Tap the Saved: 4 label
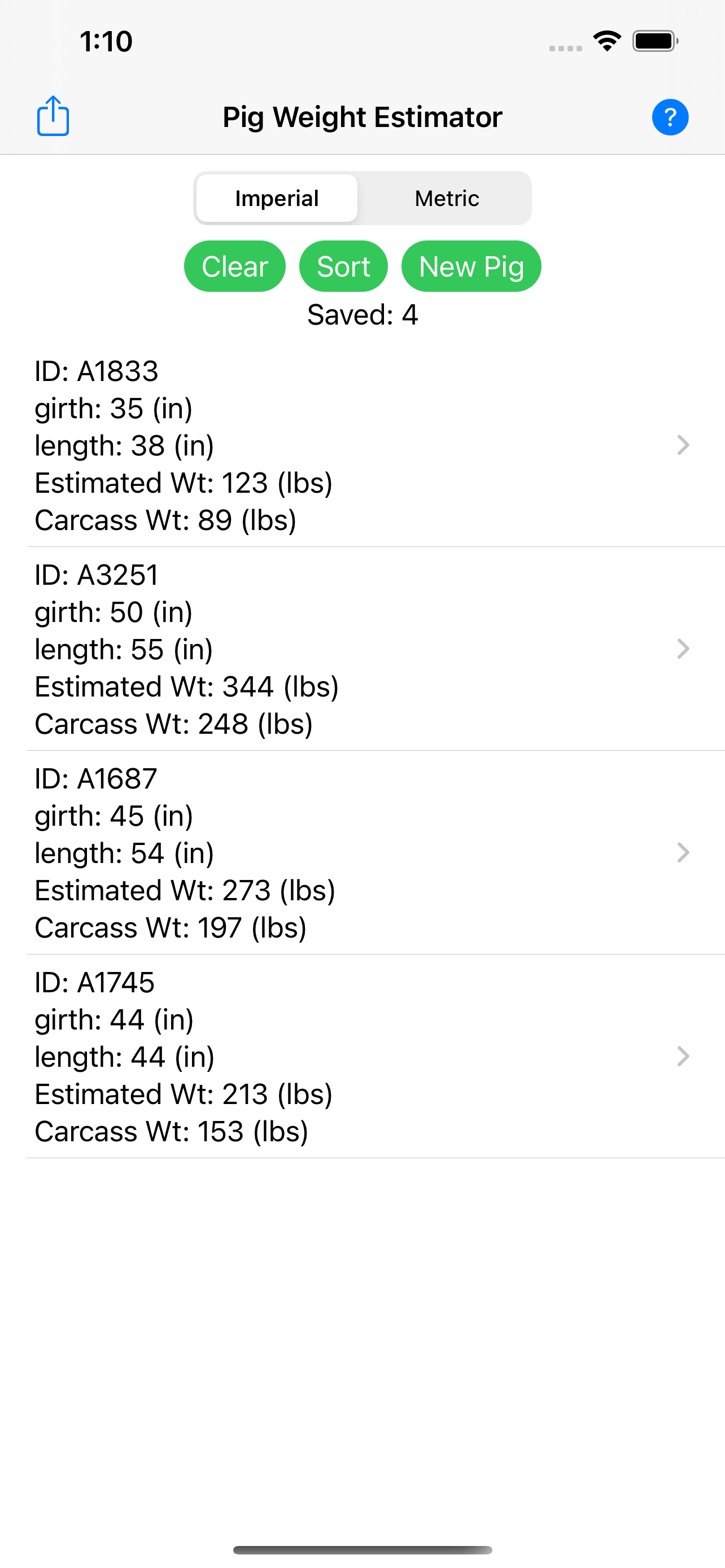This screenshot has height=1568, width=725. 362,316
